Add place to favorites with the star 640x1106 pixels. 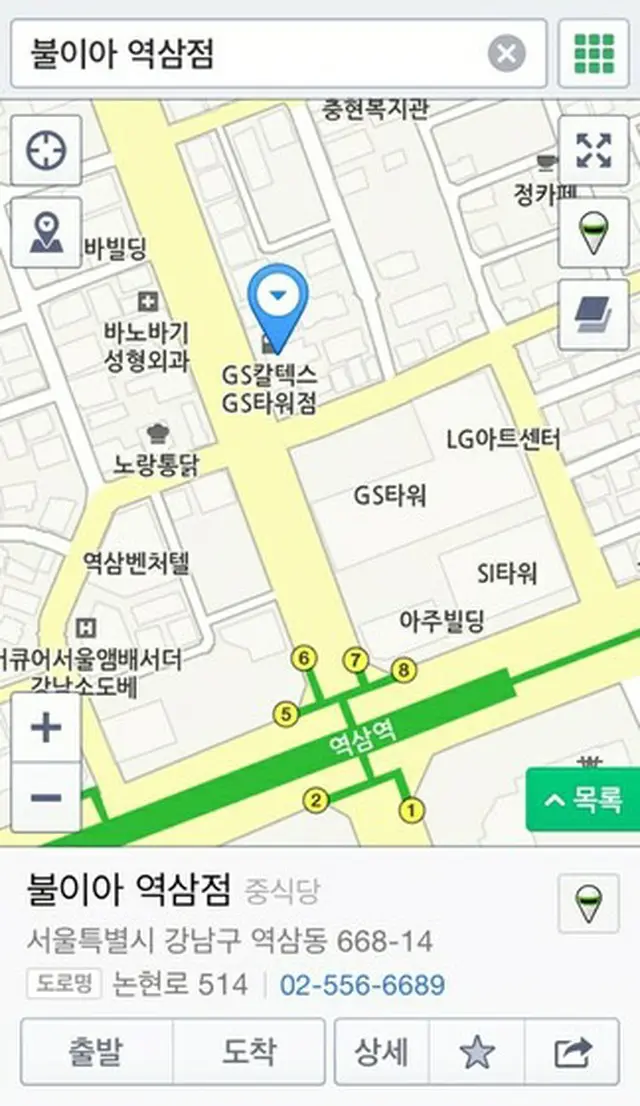(476, 1052)
